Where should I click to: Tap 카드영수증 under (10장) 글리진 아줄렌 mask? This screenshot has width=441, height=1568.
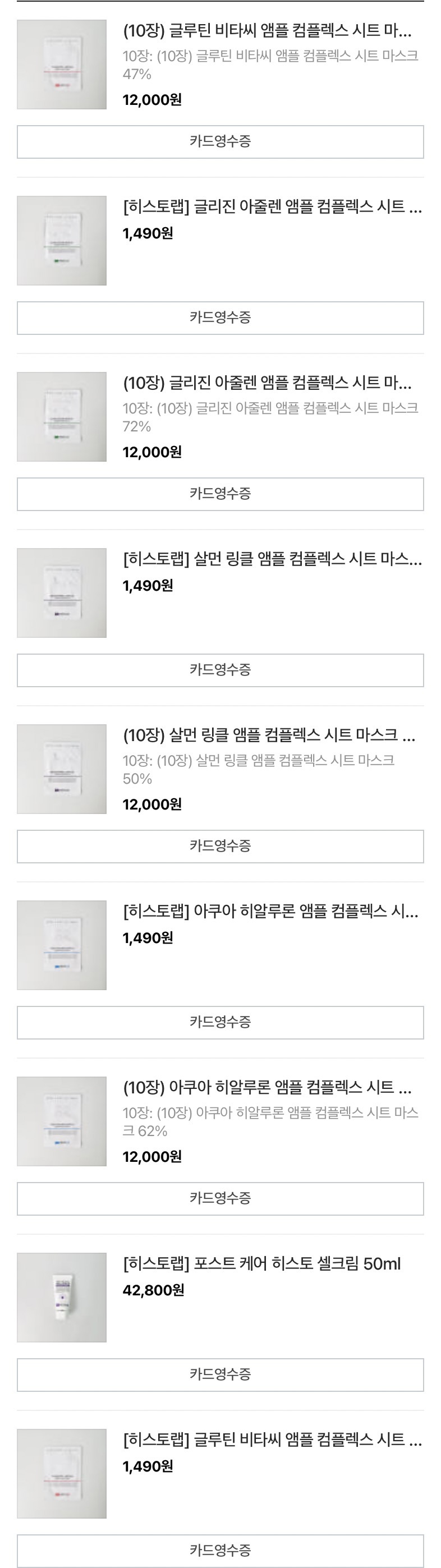coord(220,494)
